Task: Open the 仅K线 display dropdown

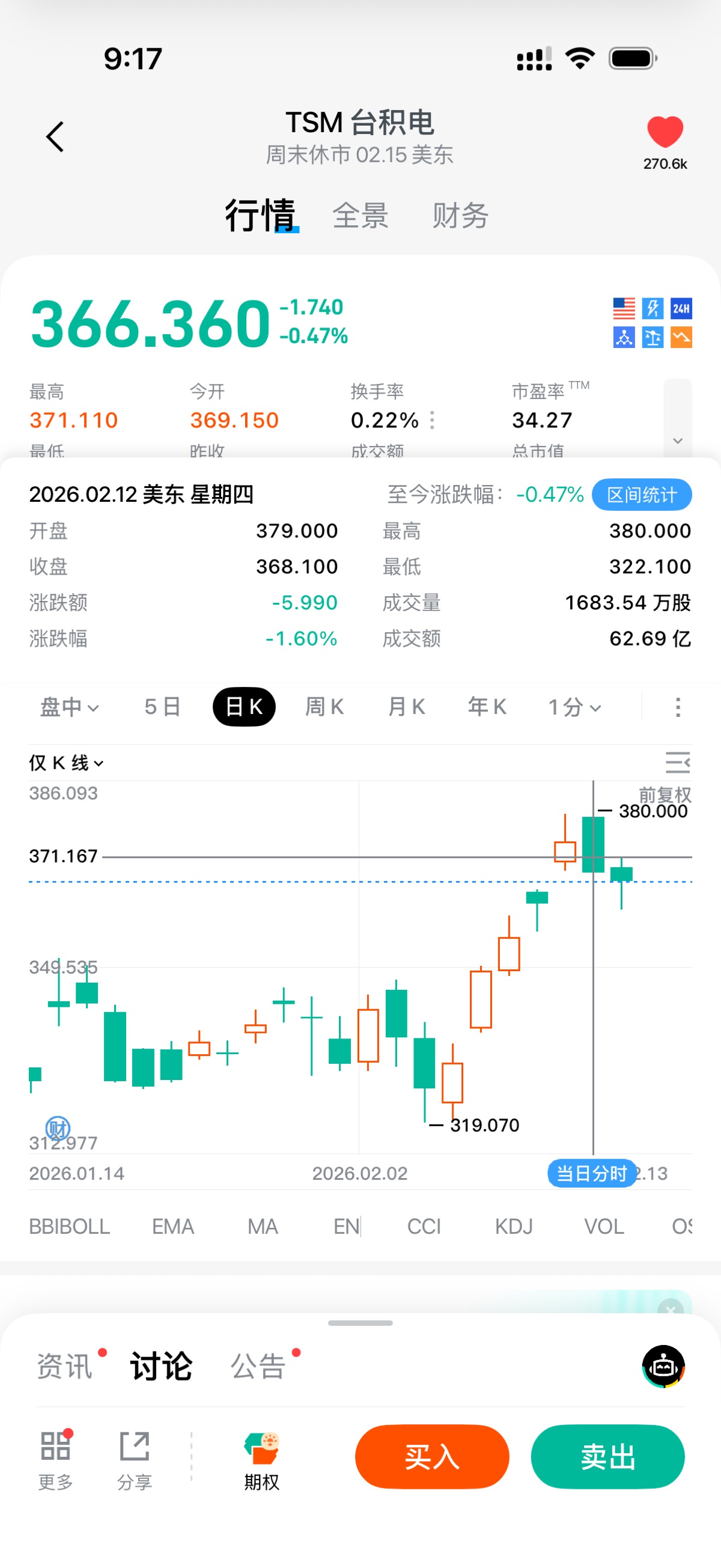Action: [65, 763]
